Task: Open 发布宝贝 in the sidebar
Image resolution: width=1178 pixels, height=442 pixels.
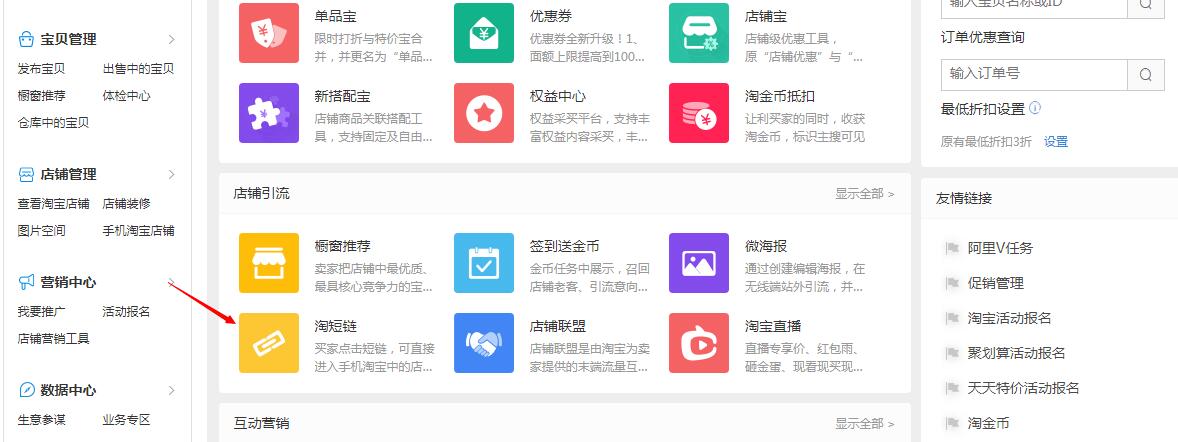Action: (x=42, y=69)
